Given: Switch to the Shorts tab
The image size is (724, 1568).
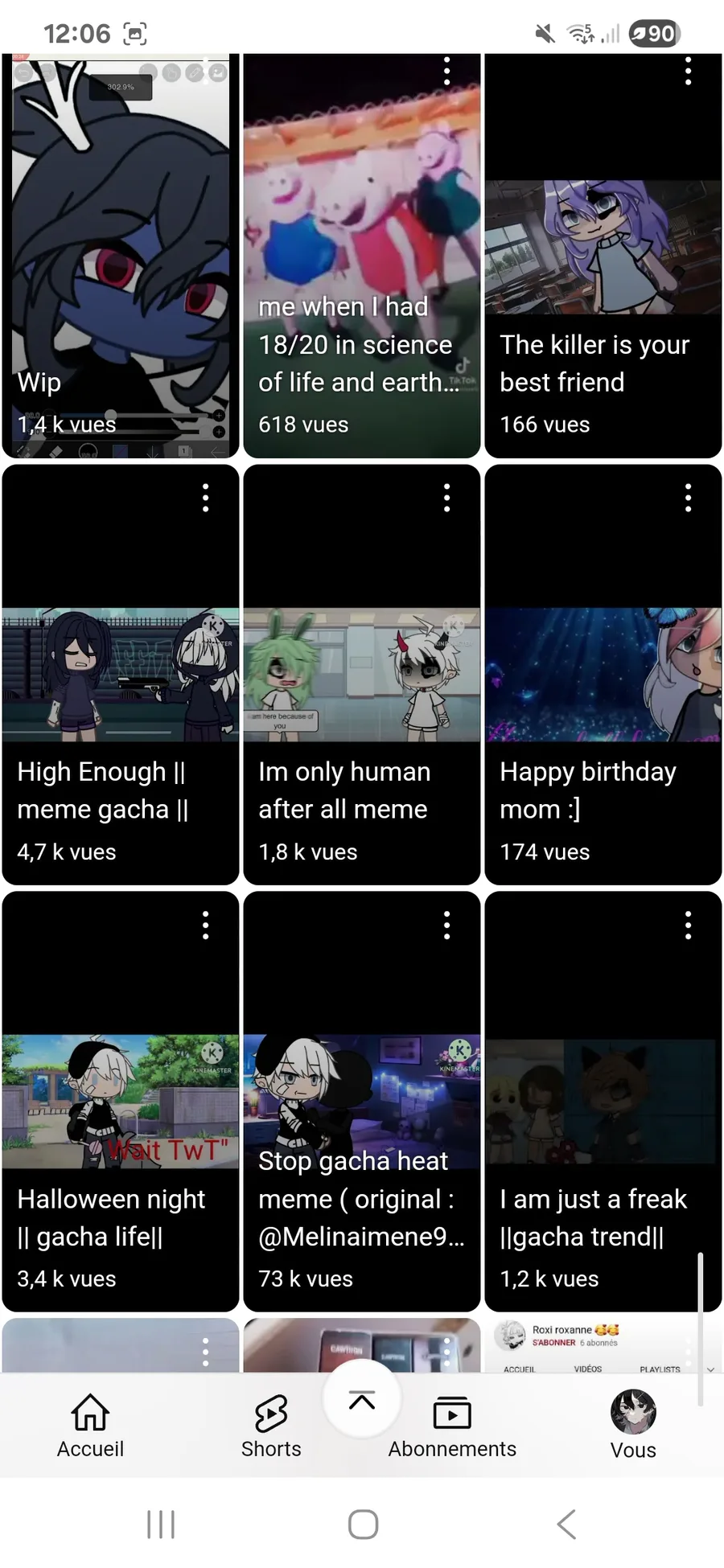Looking at the screenshot, I should (x=271, y=1426).
